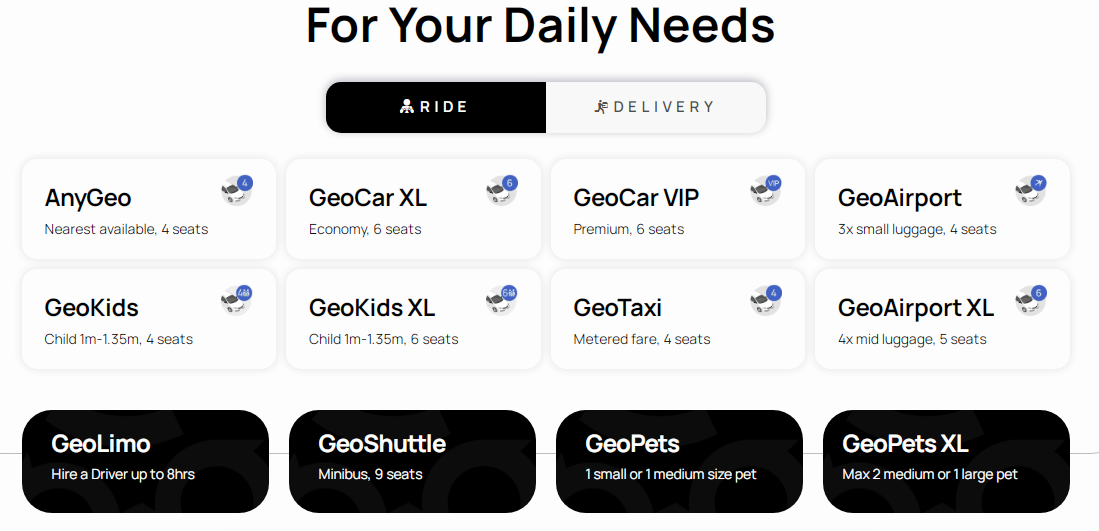Select the GeoCar XL economy card
Viewport: 1099px width, 531px height.
[x=412, y=209]
